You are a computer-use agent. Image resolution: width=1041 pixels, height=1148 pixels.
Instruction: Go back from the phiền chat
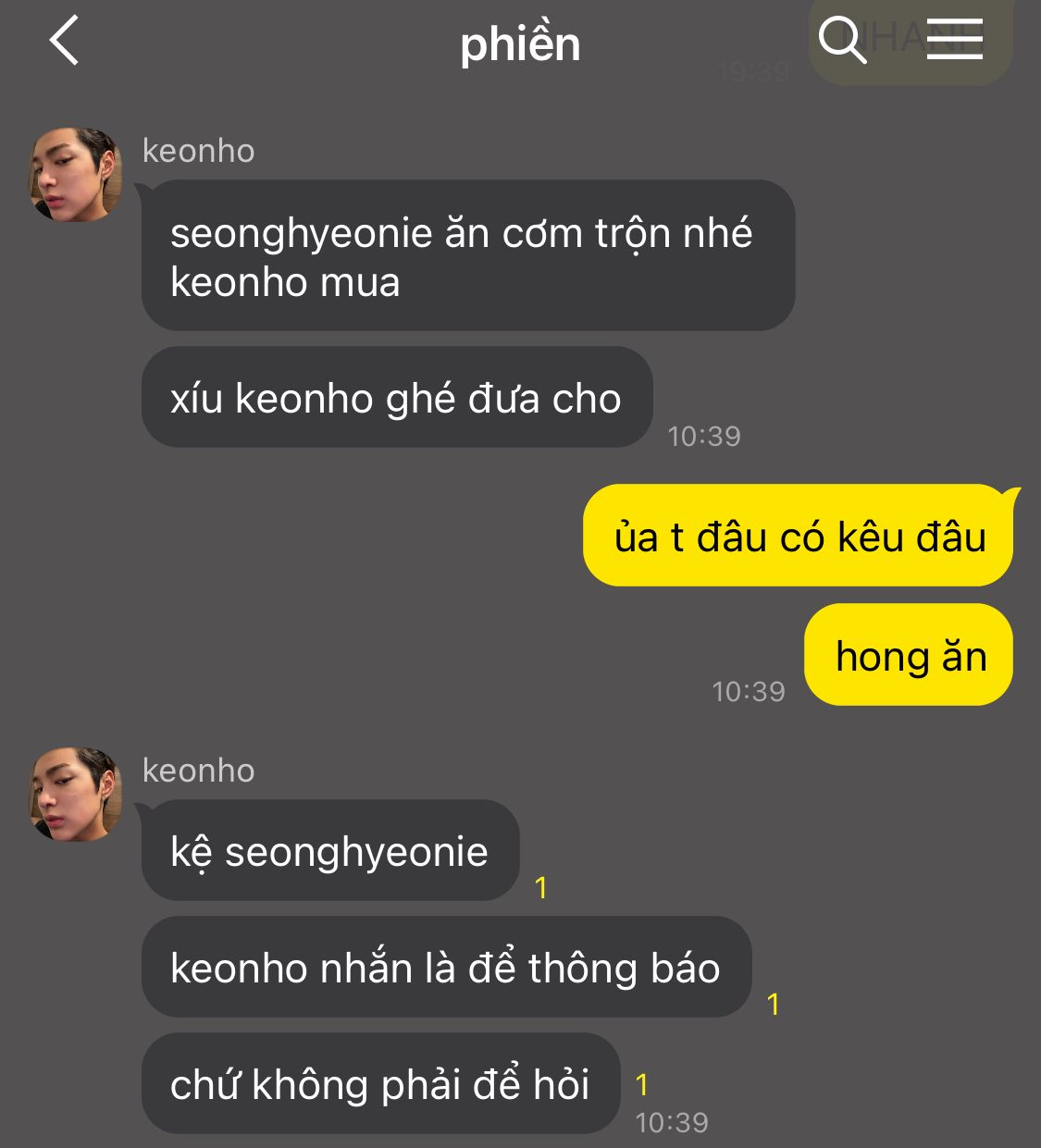coord(65,42)
